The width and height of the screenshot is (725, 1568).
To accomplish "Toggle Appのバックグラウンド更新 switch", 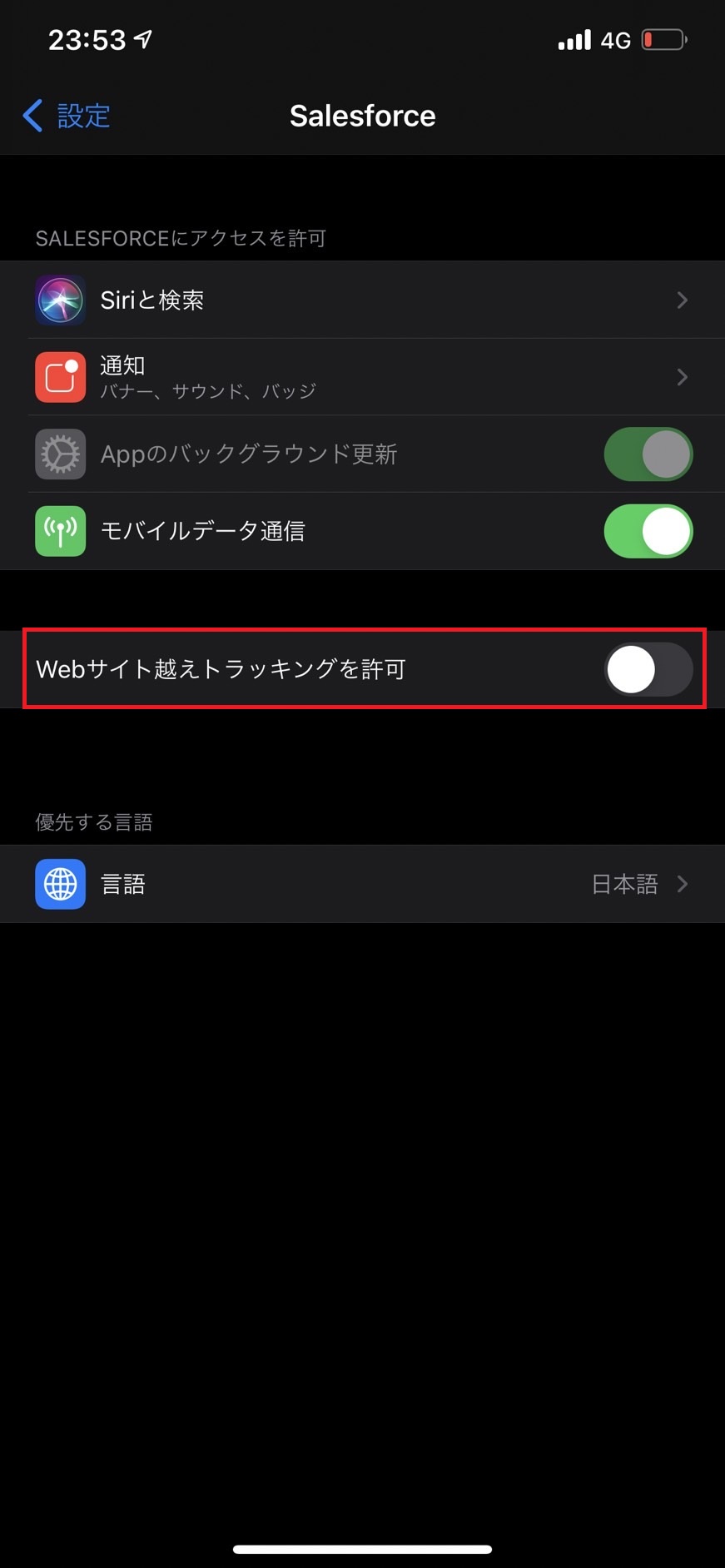I will point(648,454).
